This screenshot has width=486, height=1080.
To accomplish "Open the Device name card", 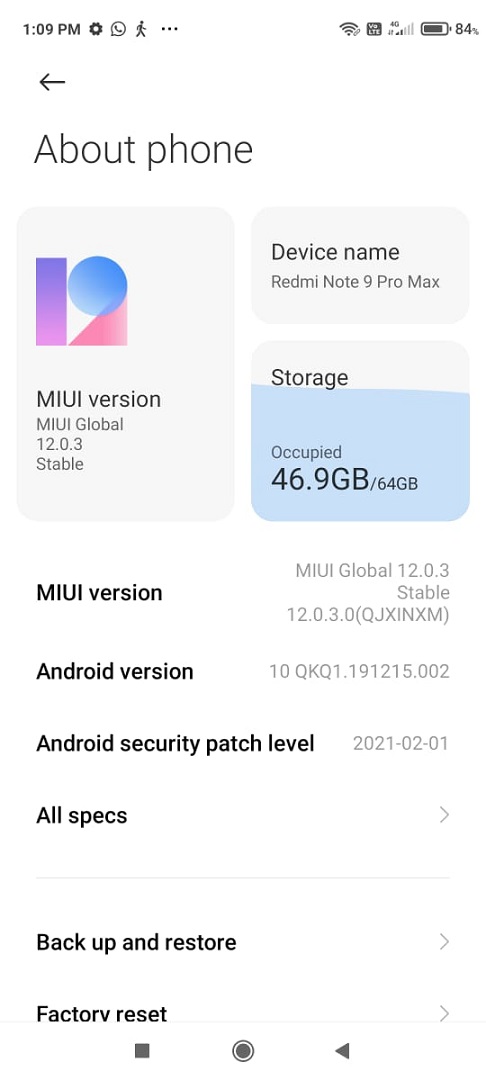I will click(360, 265).
